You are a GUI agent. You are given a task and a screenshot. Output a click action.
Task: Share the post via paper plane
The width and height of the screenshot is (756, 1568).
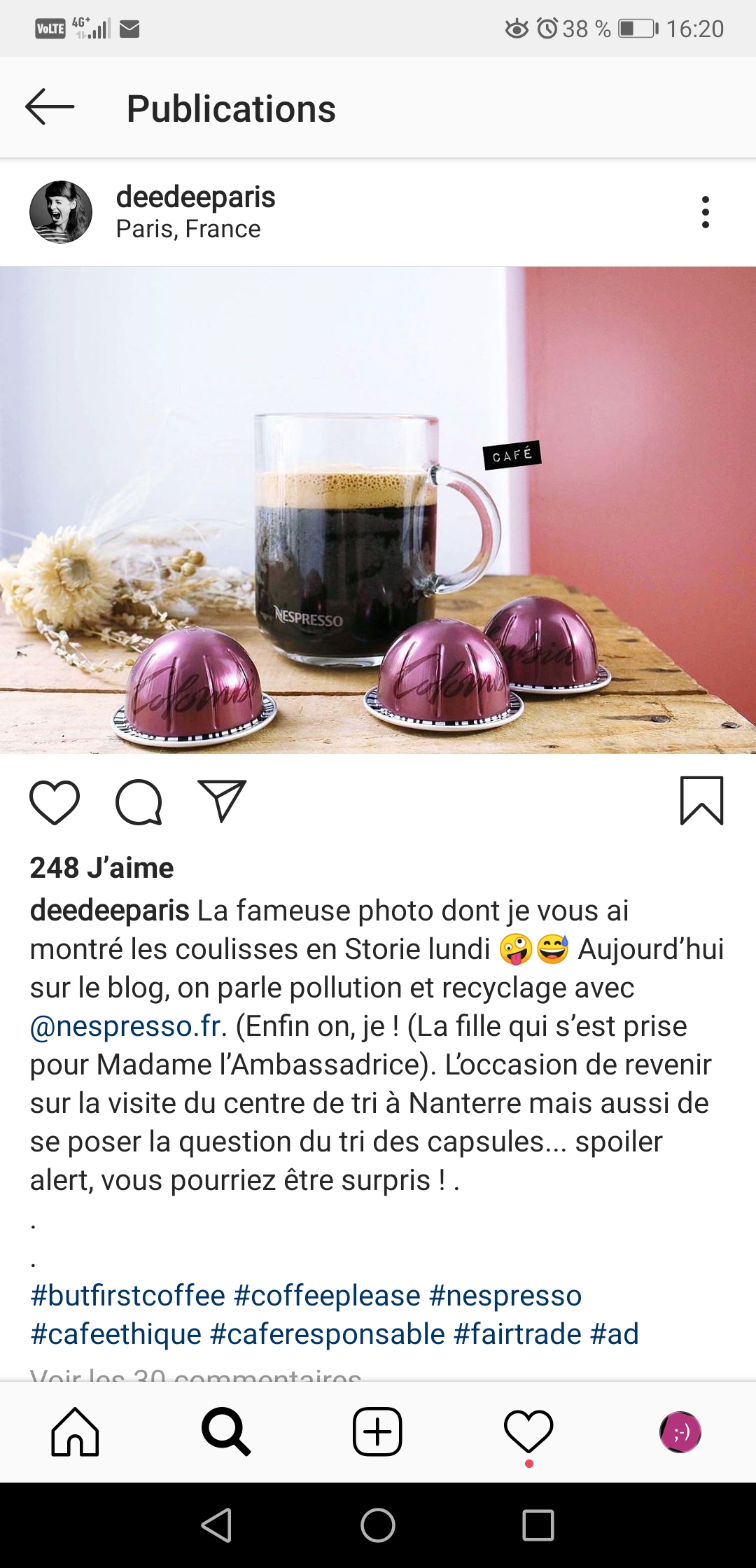click(x=222, y=800)
